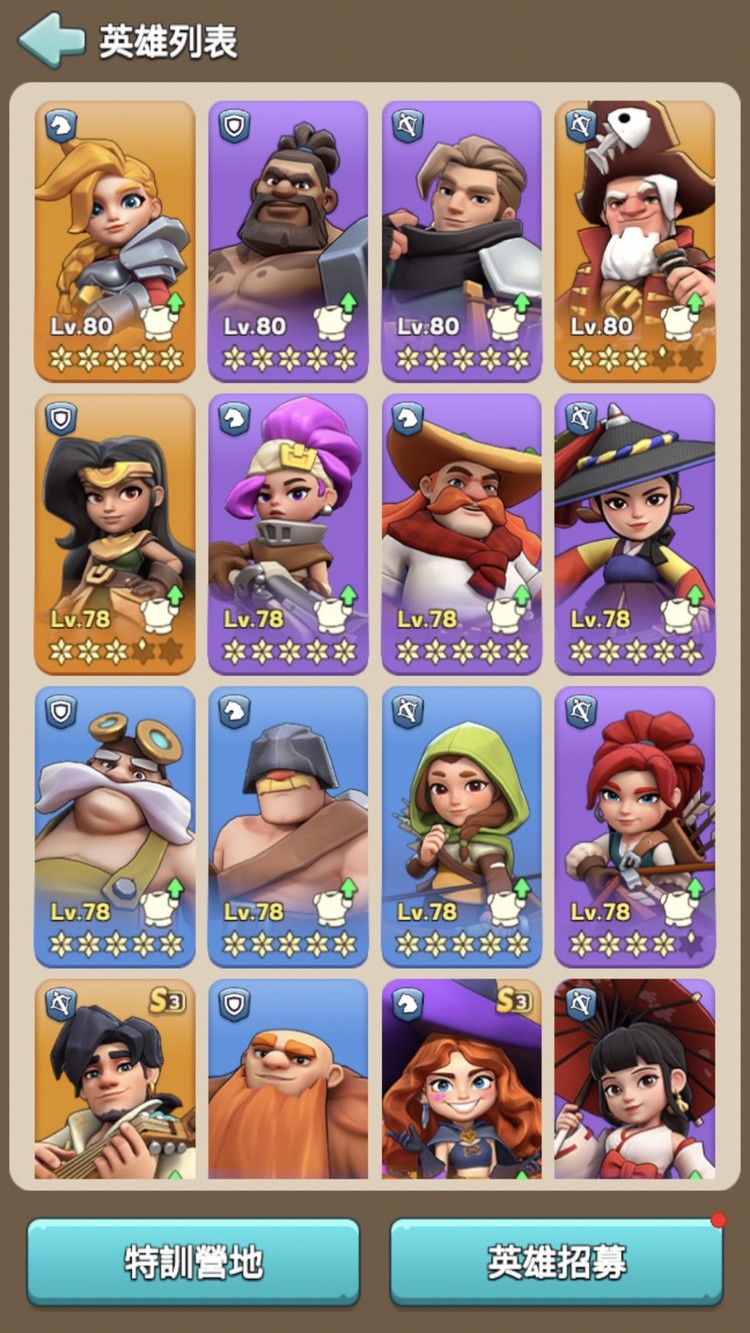
Task: Open 英雄招募 hero recruitment
Action: coord(556,1262)
